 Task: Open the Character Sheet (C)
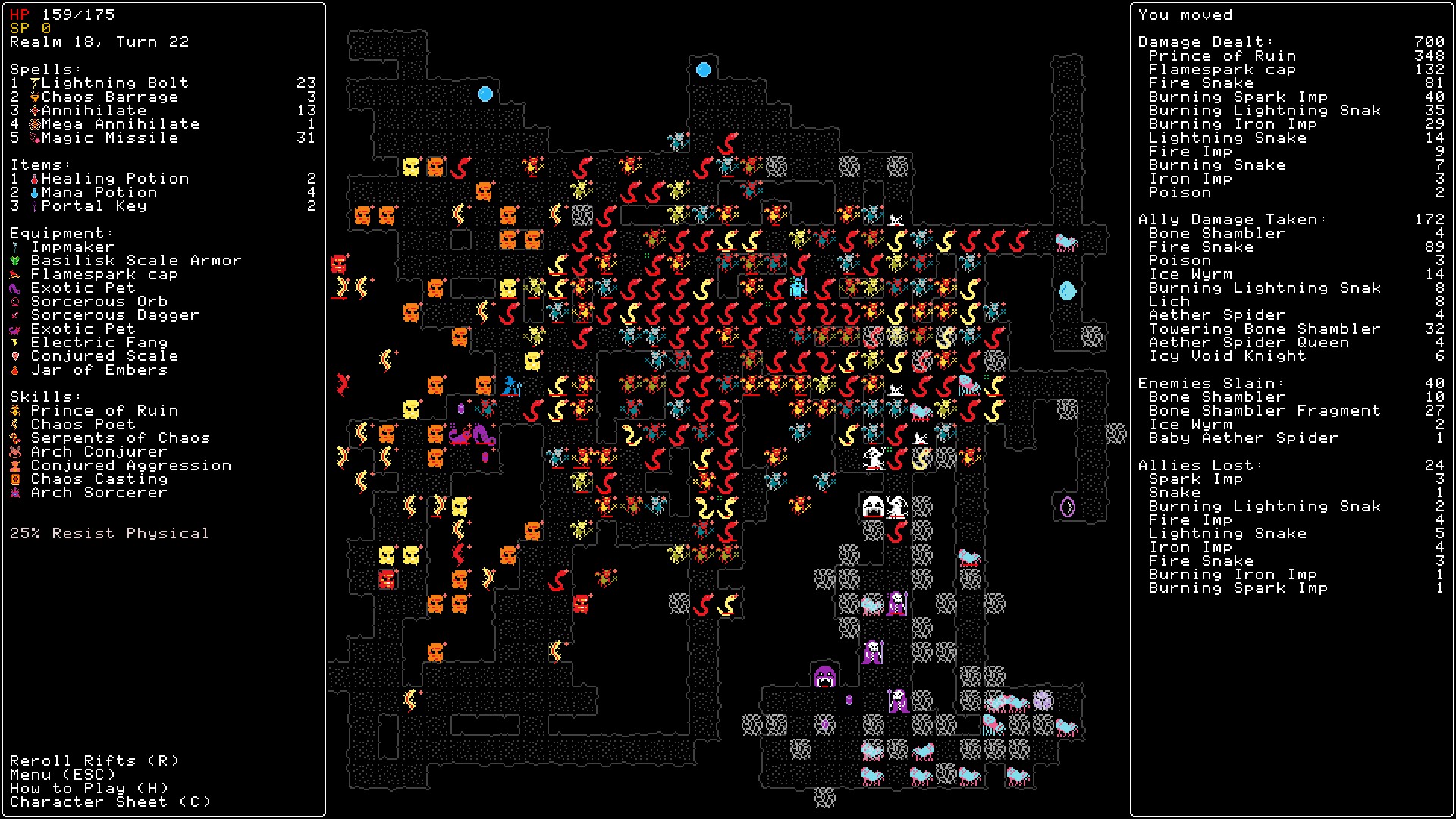[x=110, y=802]
